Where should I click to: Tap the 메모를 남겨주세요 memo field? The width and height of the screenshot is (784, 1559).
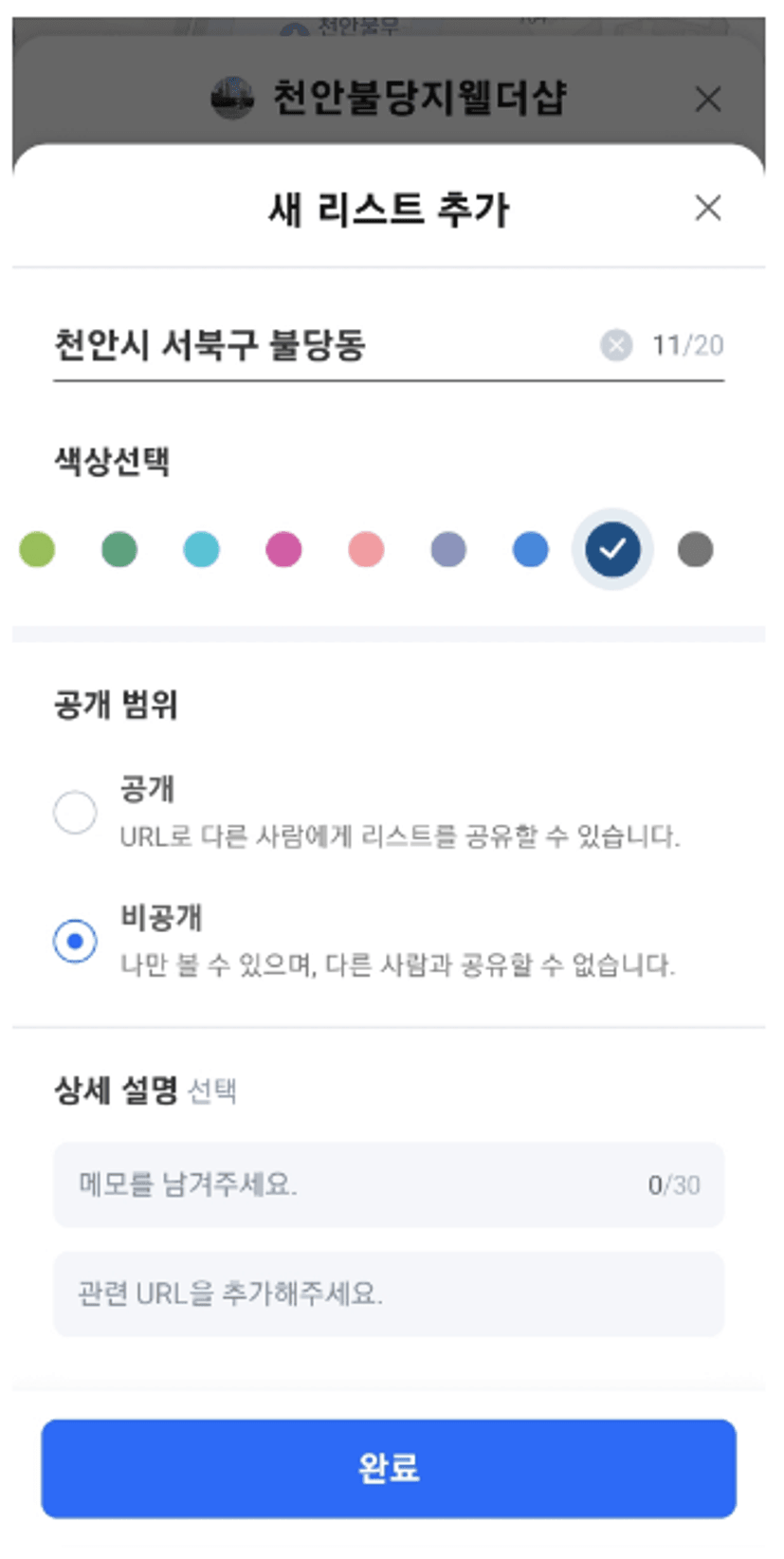(x=389, y=1184)
